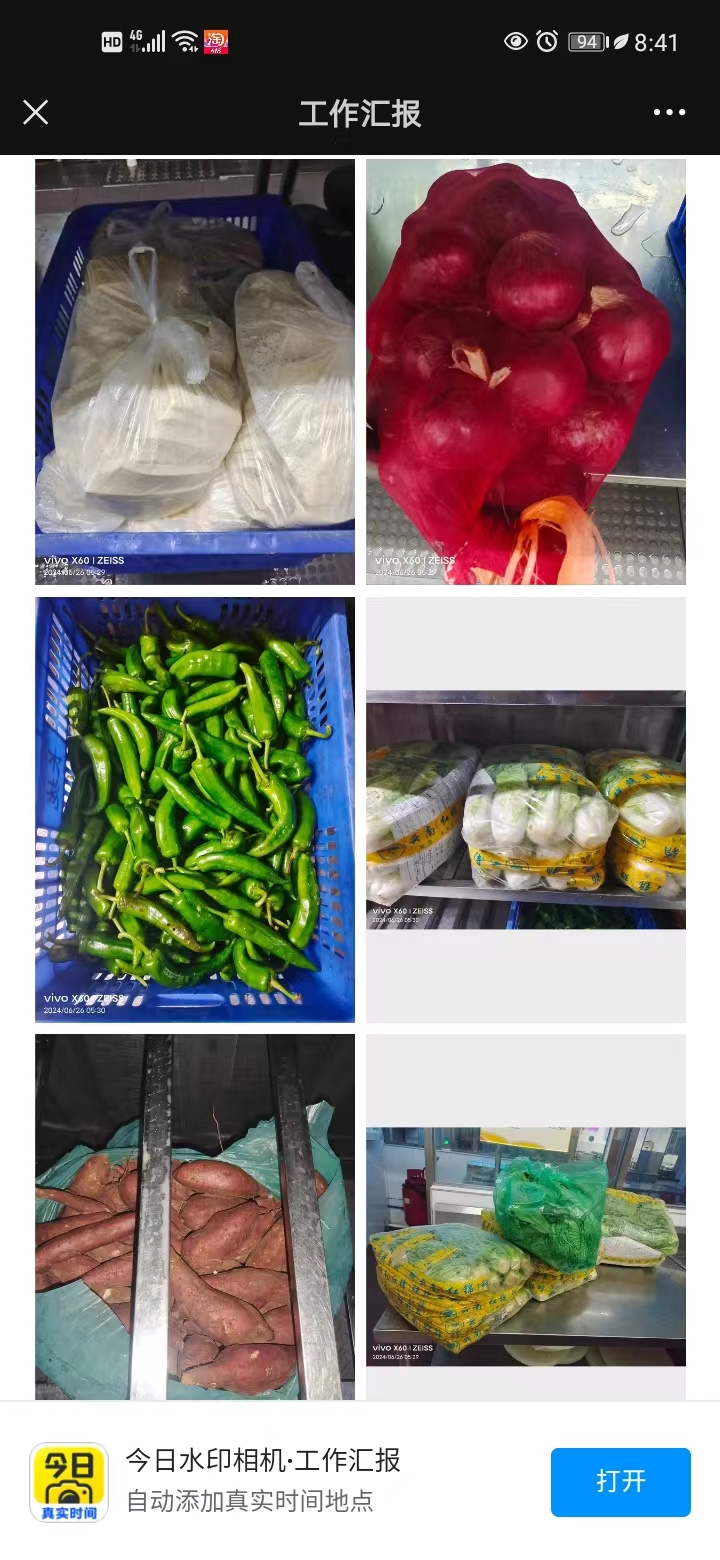Open the three-dot overflow menu
The image size is (720, 1560).
(669, 112)
